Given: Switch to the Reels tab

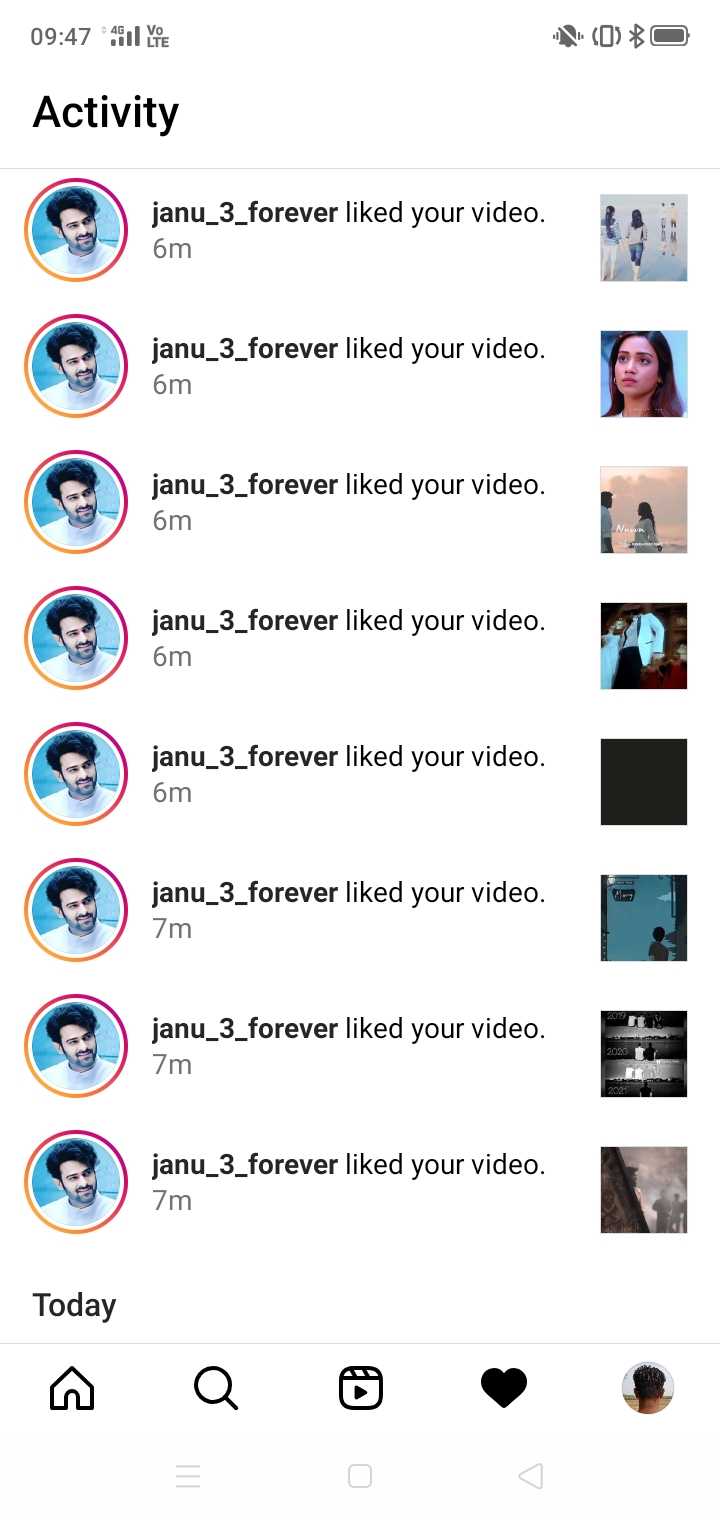Looking at the screenshot, I should coord(360,1388).
